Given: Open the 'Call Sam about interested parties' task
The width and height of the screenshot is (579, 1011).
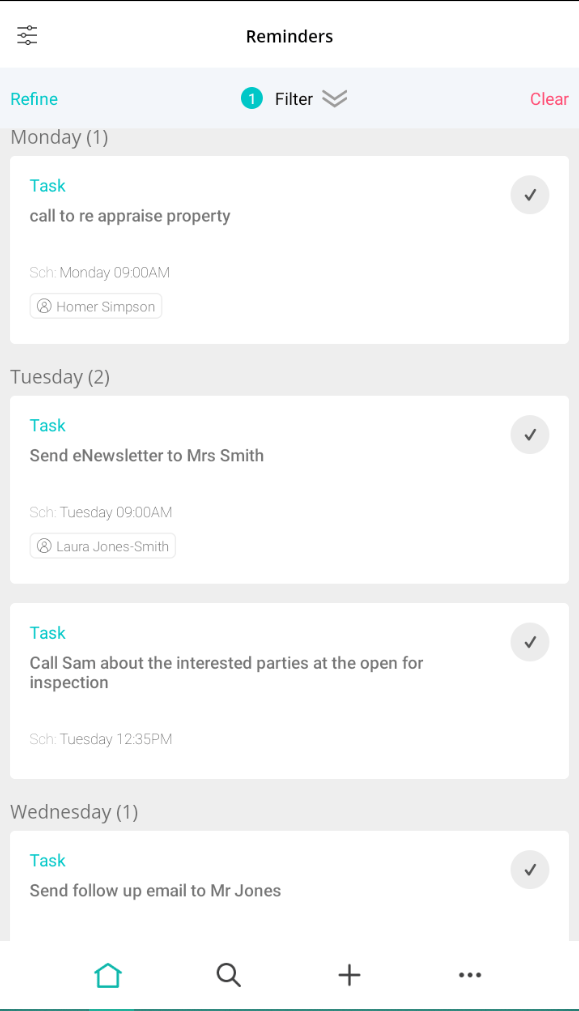Looking at the screenshot, I should click(290, 691).
